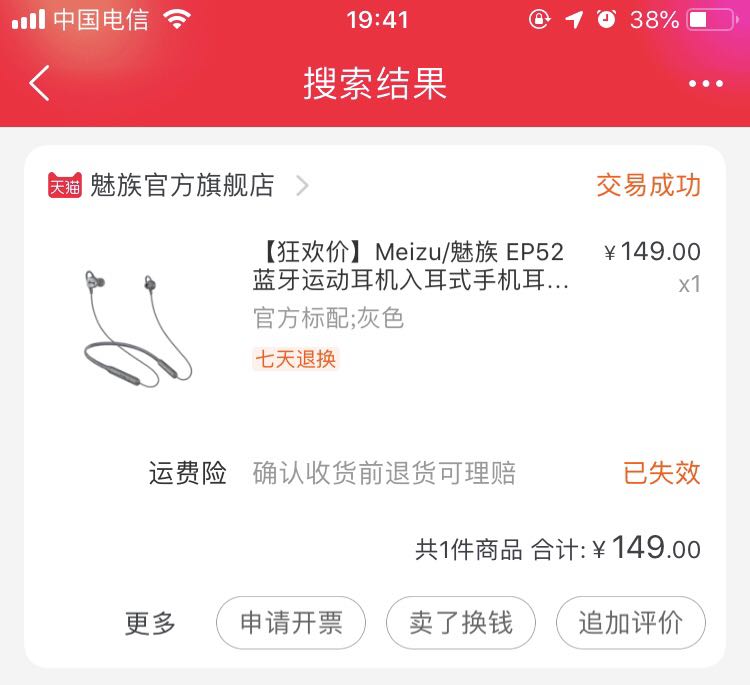Open the Meizu EP52 earphone order
Image resolution: width=750 pixels, height=685 pixels.
click(x=375, y=326)
